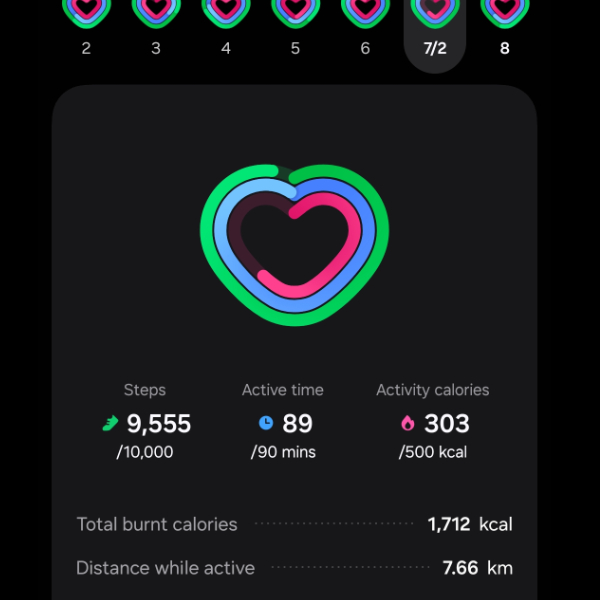Select day 5 in the date strip

295,28
